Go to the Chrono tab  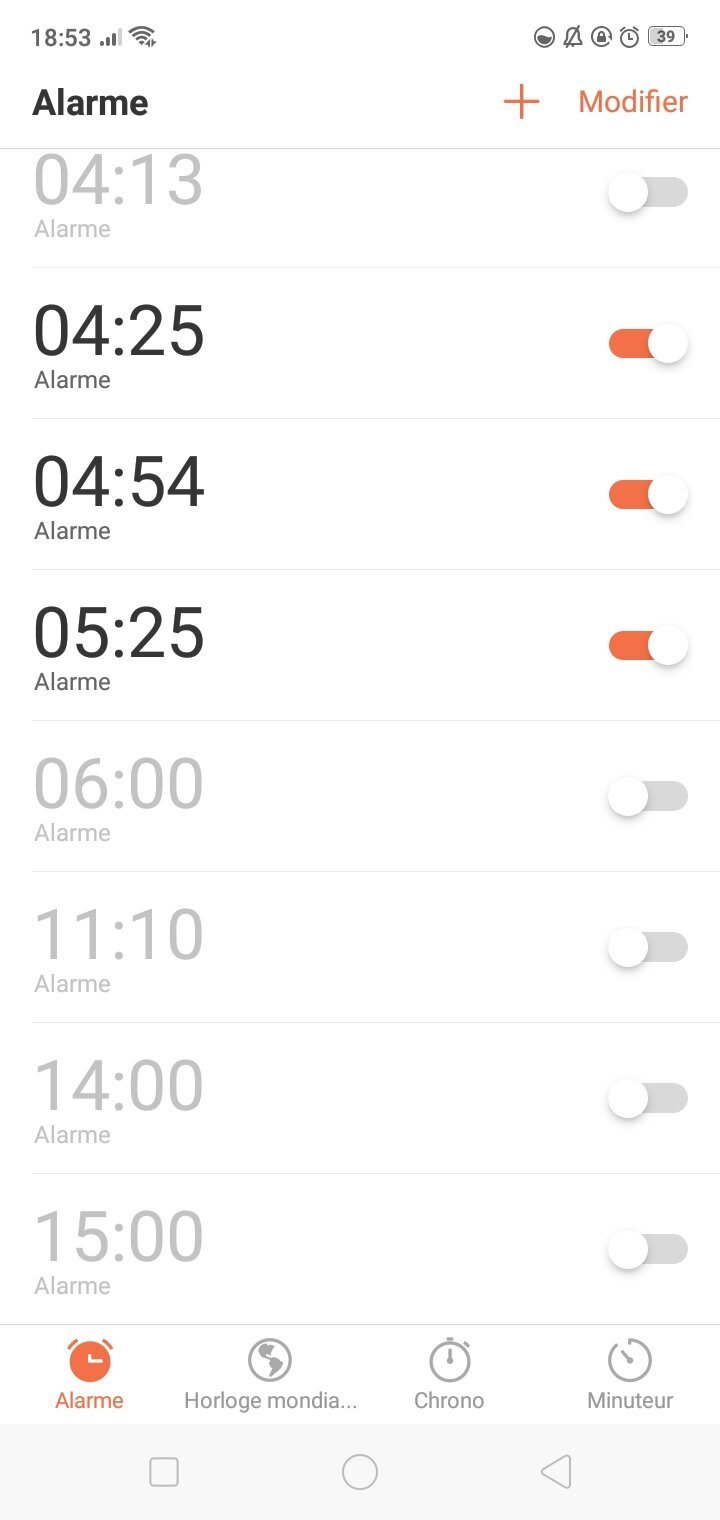pos(449,1375)
